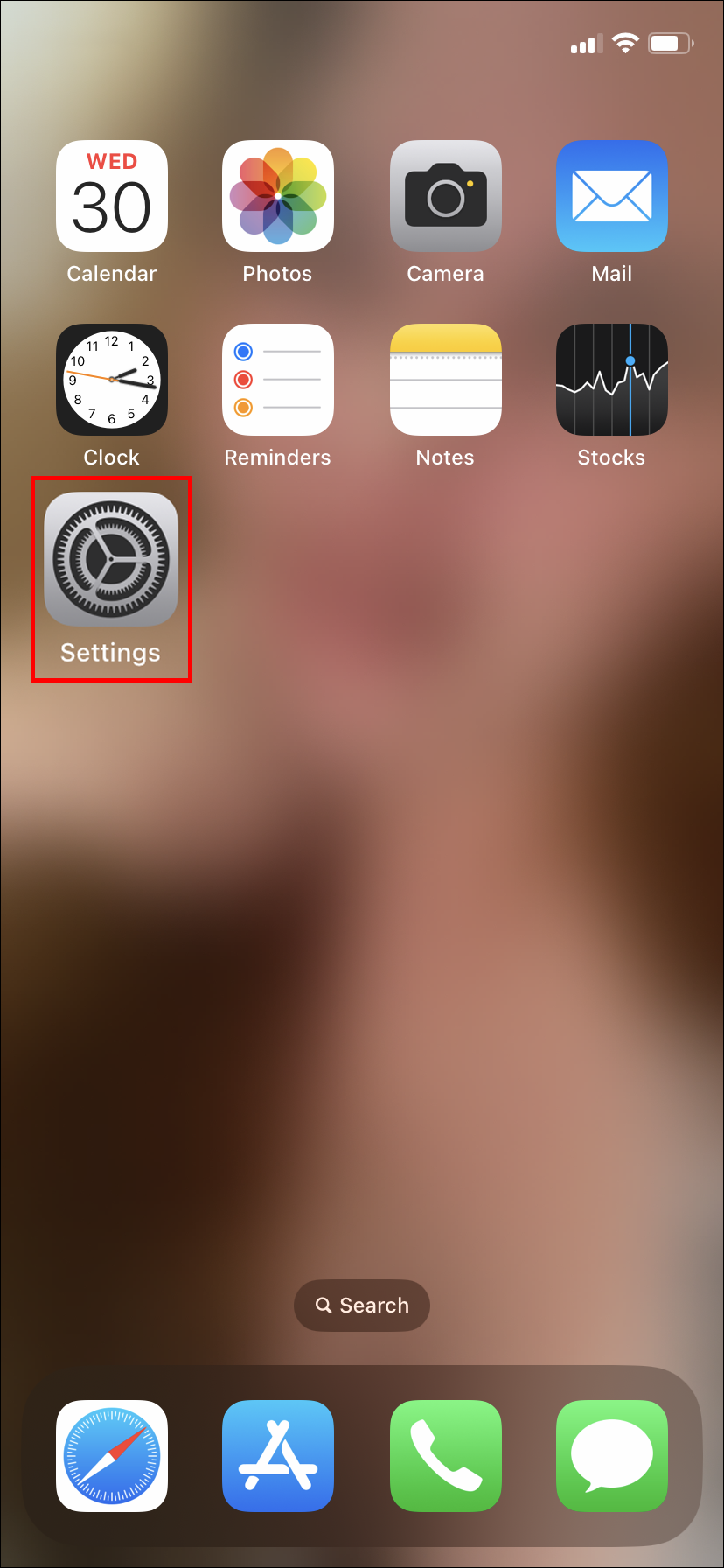Open the Notes app
This screenshot has height=1568, width=724.
445,380
